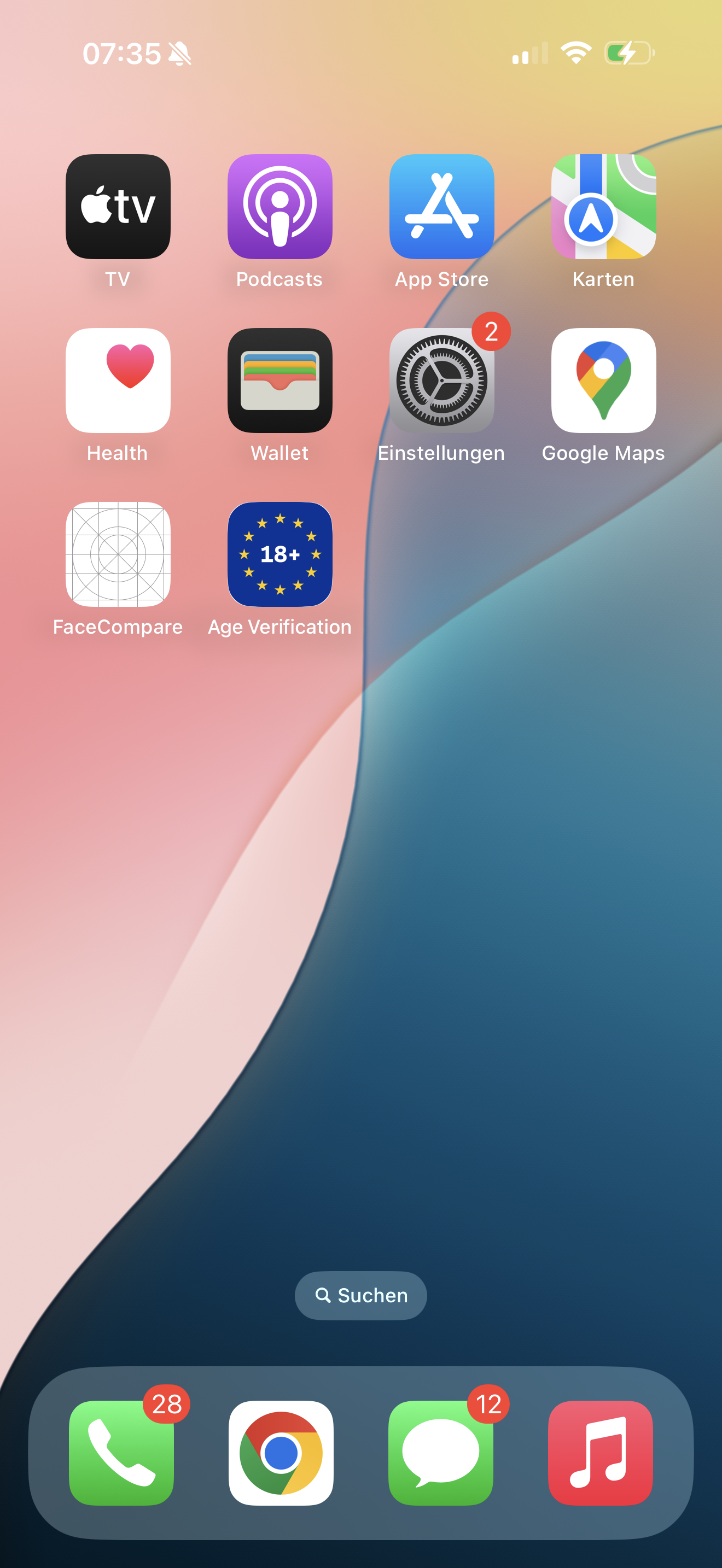Open the Karten maps app
Screen dimensions: 722x1568
pyautogui.click(x=603, y=206)
